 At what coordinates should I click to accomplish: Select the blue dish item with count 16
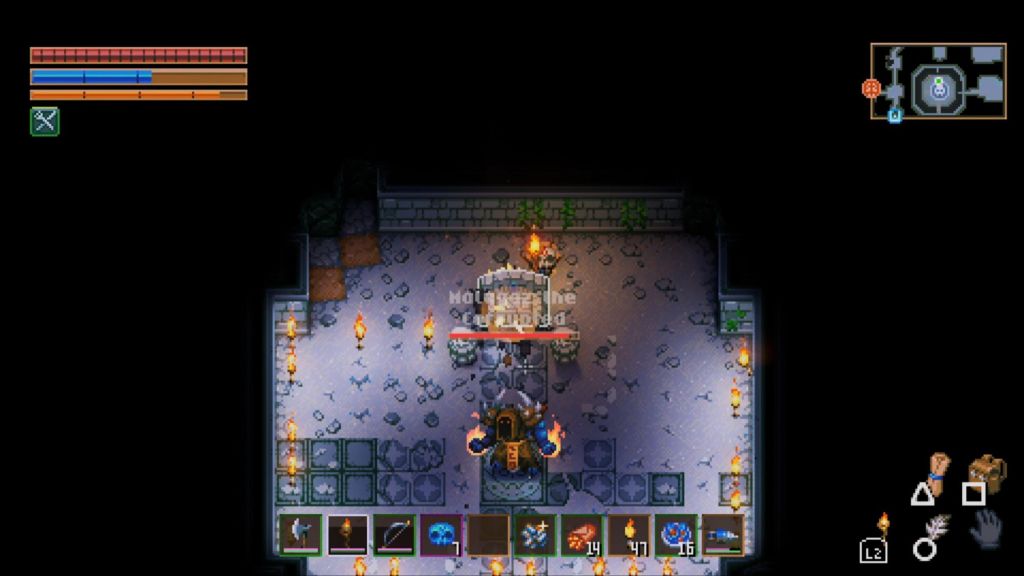click(676, 534)
